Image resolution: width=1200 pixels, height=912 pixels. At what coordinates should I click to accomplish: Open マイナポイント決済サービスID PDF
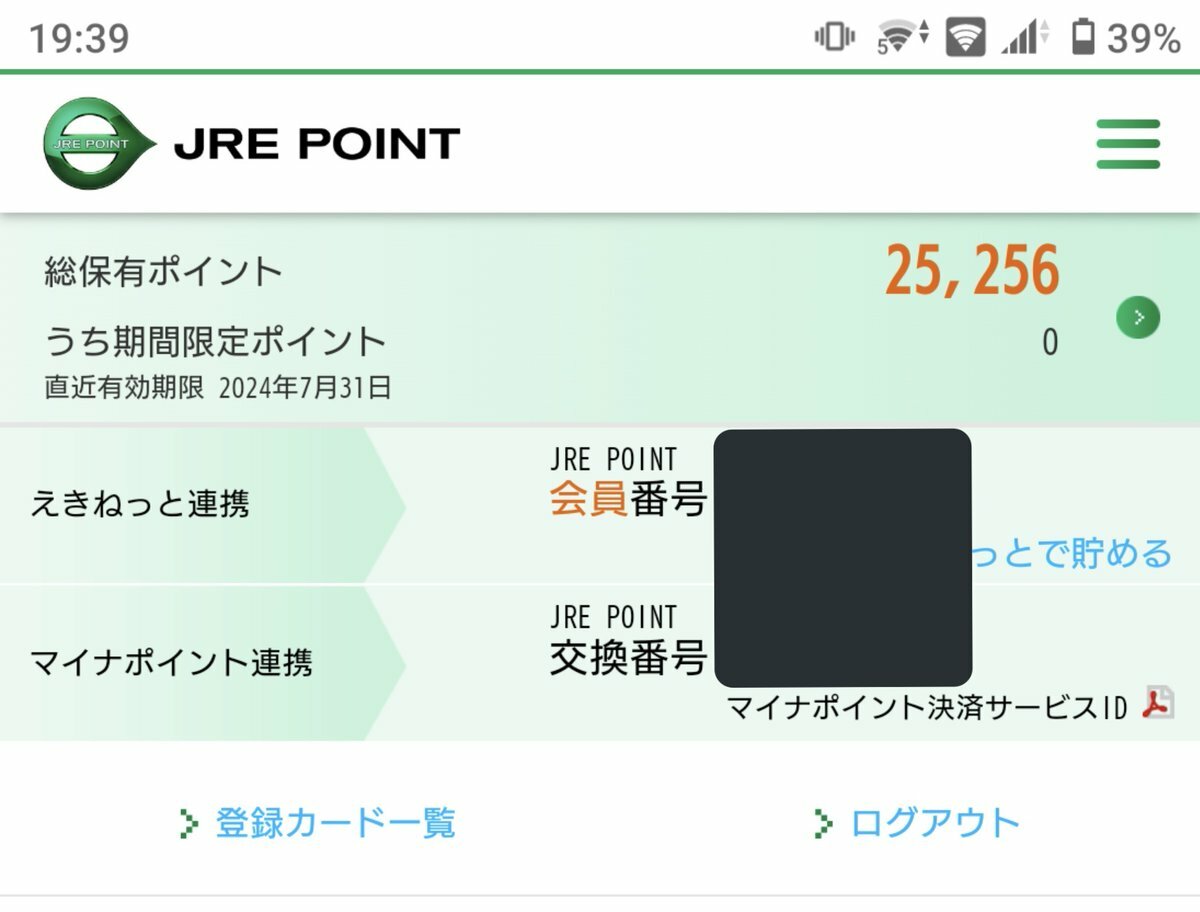[1158, 706]
